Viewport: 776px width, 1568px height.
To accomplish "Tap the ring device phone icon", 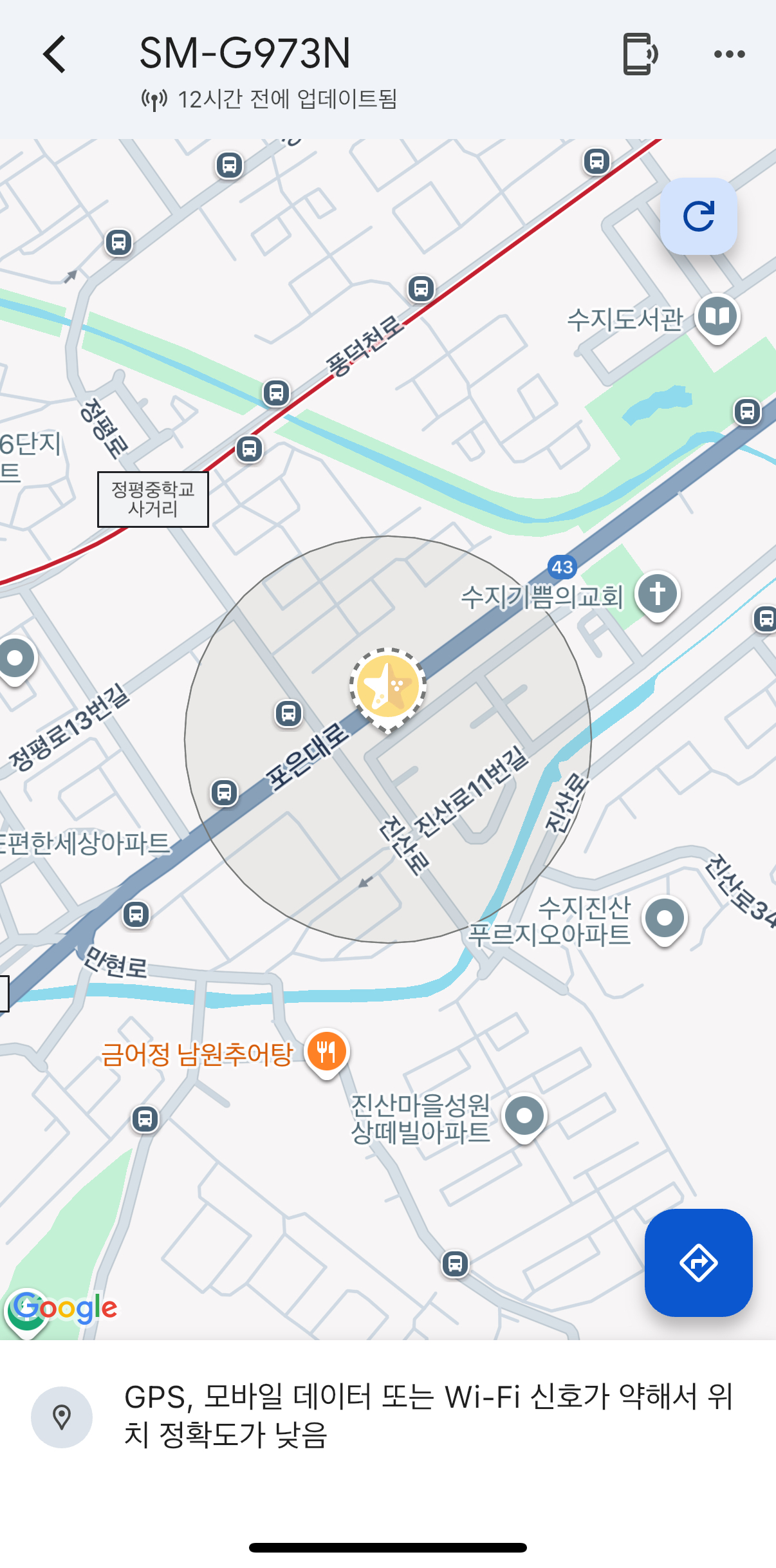I will click(x=640, y=54).
